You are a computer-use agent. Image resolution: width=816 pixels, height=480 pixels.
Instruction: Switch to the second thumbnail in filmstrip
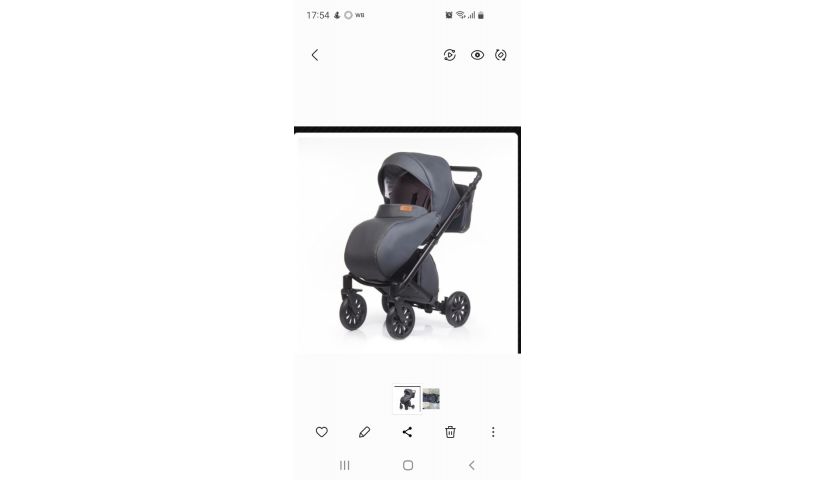(431, 399)
